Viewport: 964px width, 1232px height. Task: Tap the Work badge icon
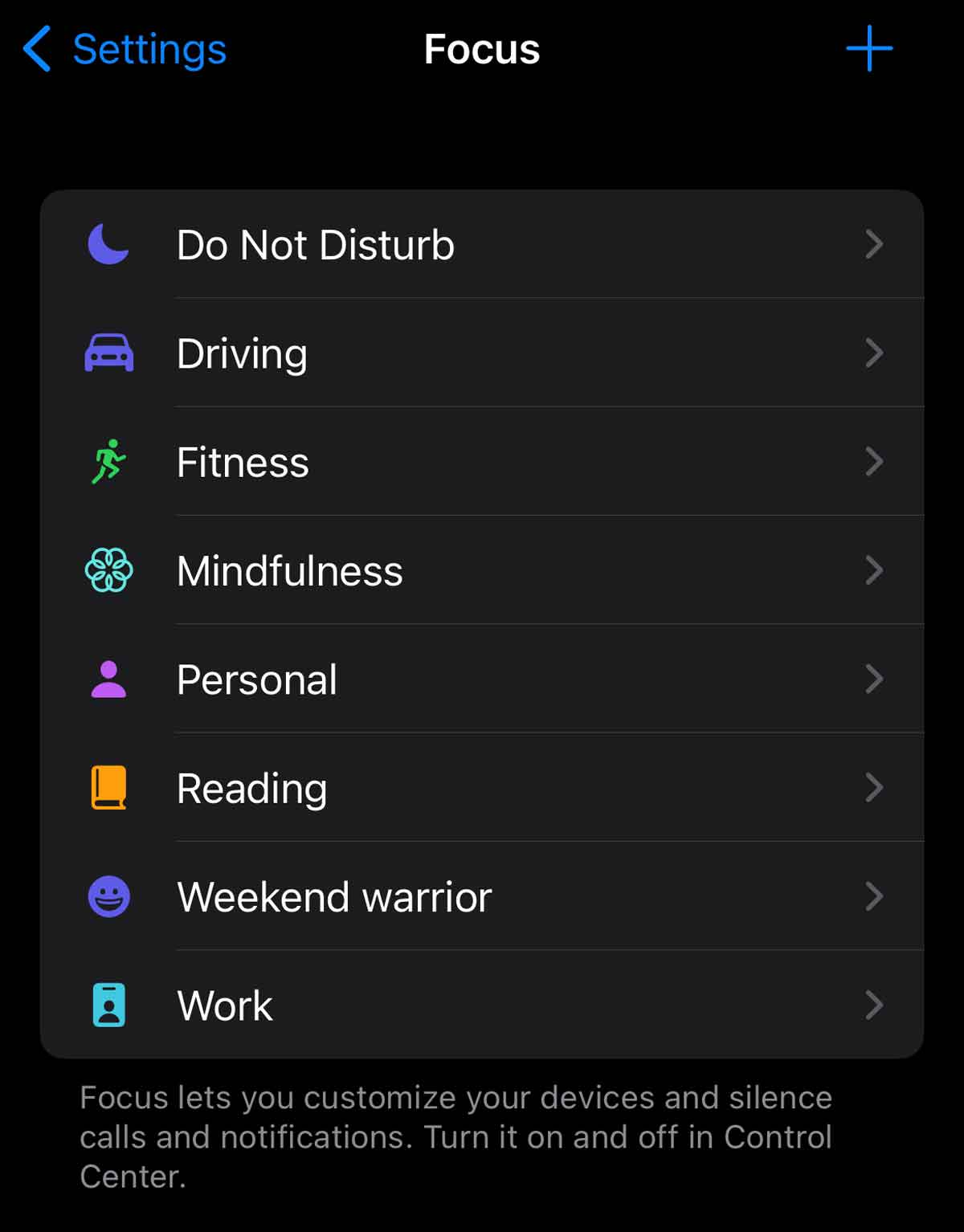pyautogui.click(x=108, y=1005)
